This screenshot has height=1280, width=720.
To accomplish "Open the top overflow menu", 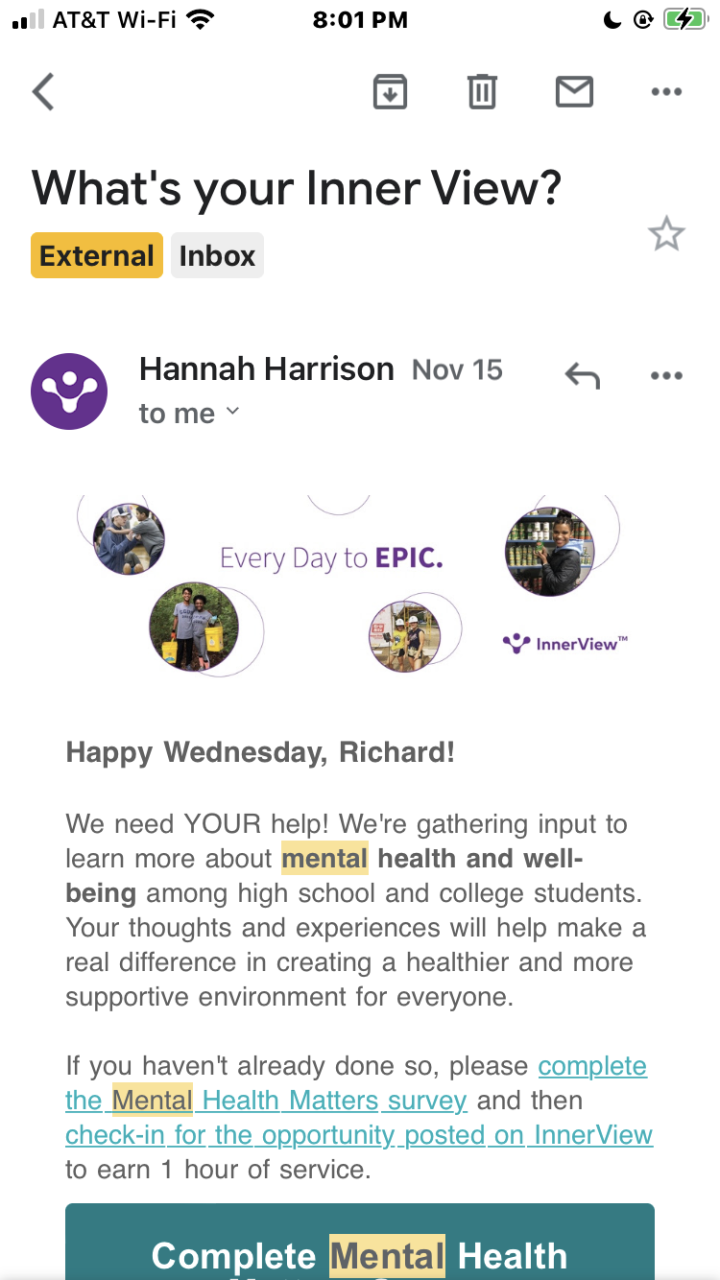I will [x=666, y=92].
